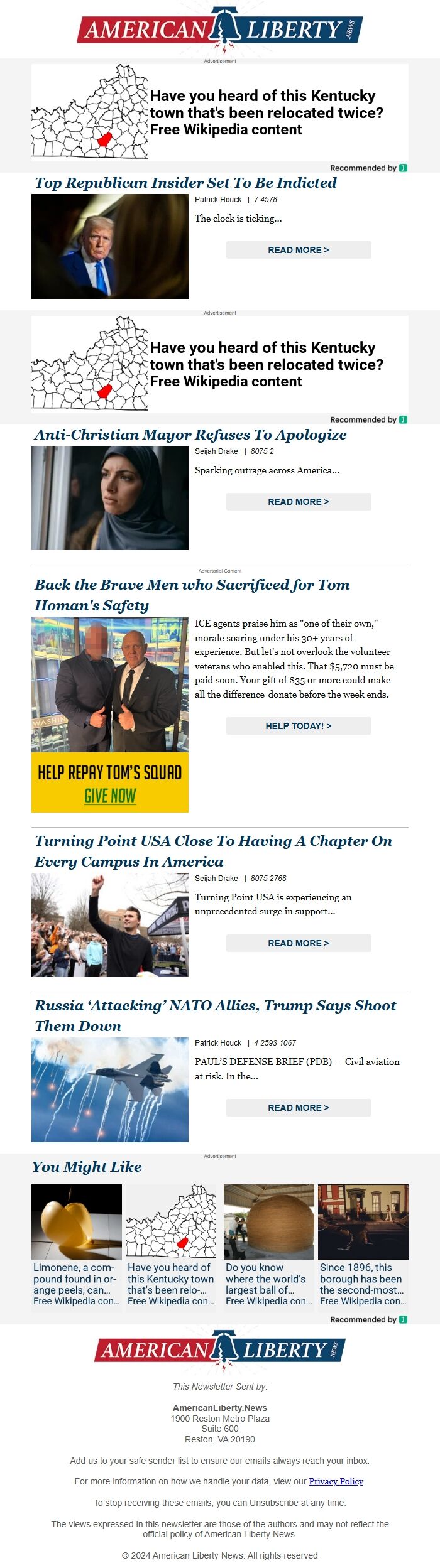Open the 'Since 1896, this borough' recommendation
Image resolution: width=440 pixels, height=1568 pixels.
[363, 1245]
